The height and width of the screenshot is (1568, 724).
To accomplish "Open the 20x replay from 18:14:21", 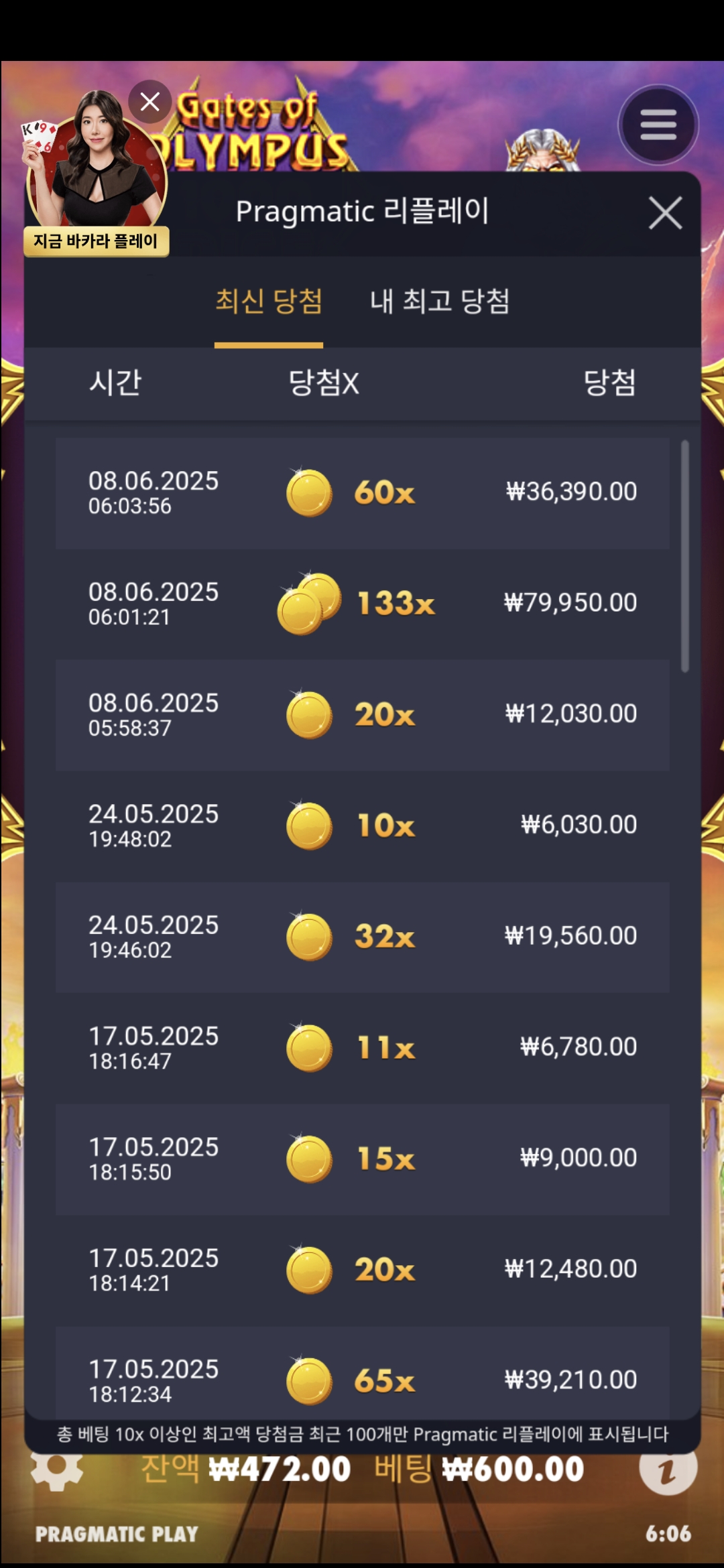I will (x=362, y=1270).
